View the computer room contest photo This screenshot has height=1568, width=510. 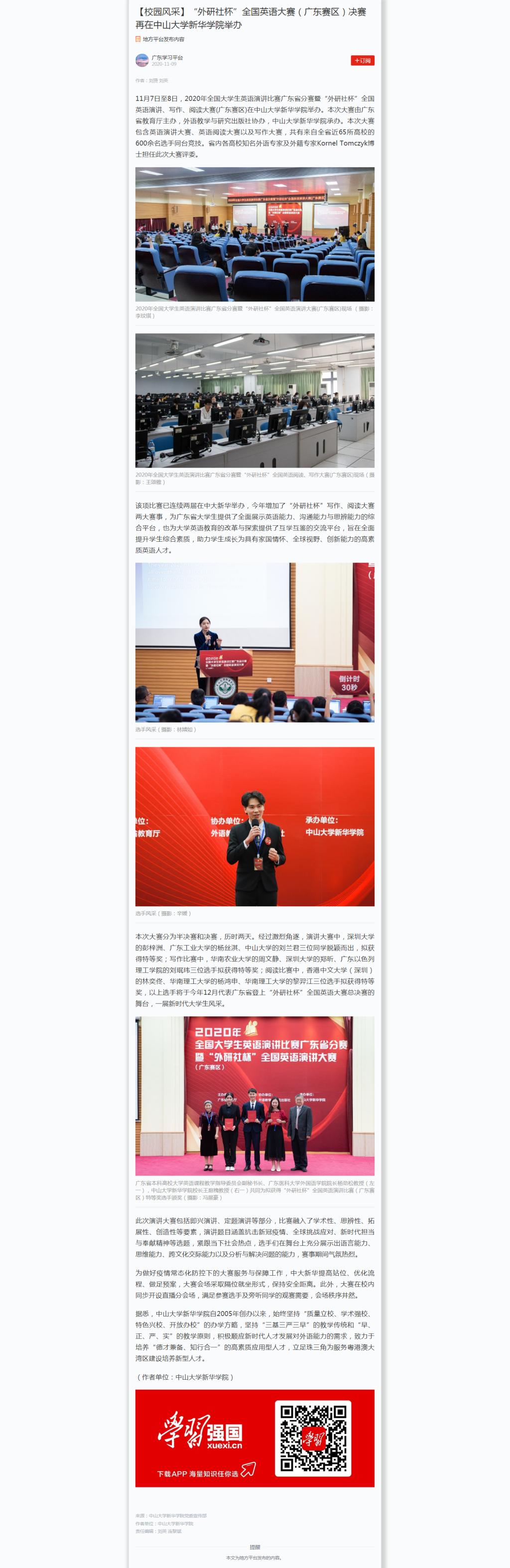pos(255,400)
